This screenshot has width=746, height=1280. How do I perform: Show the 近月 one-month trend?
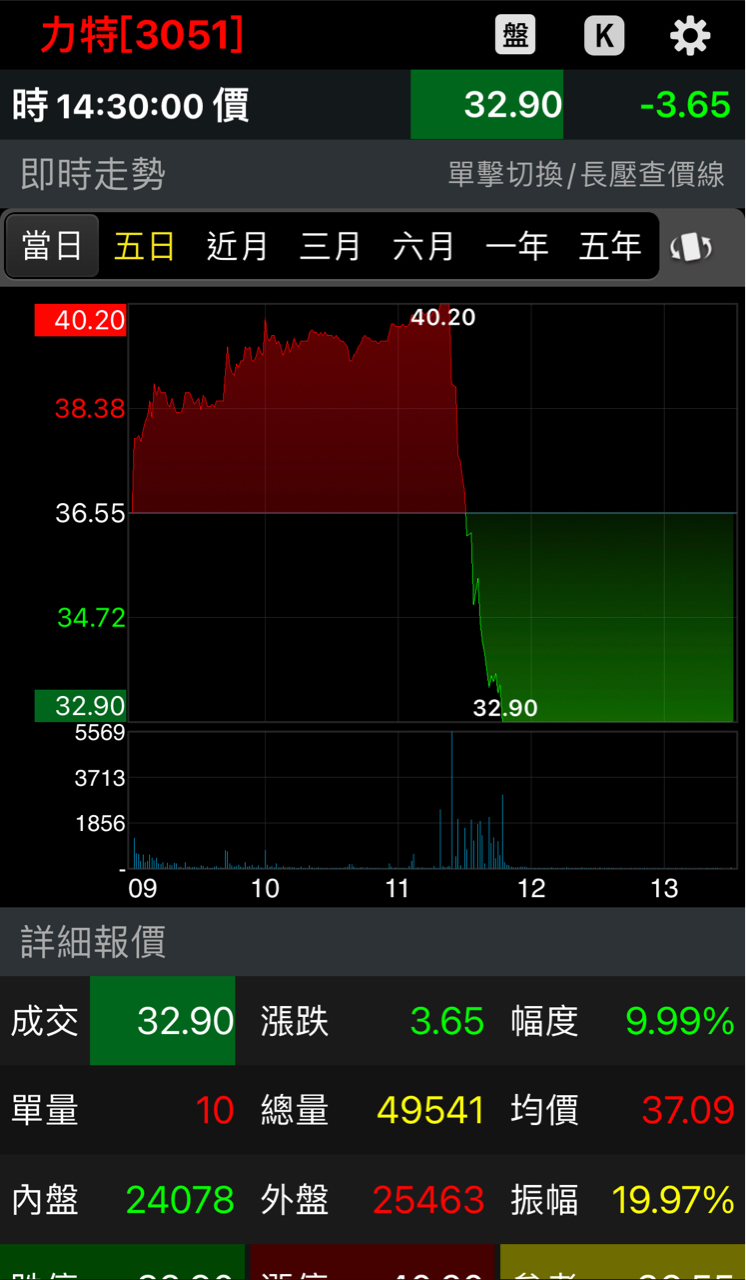point(237,246)
